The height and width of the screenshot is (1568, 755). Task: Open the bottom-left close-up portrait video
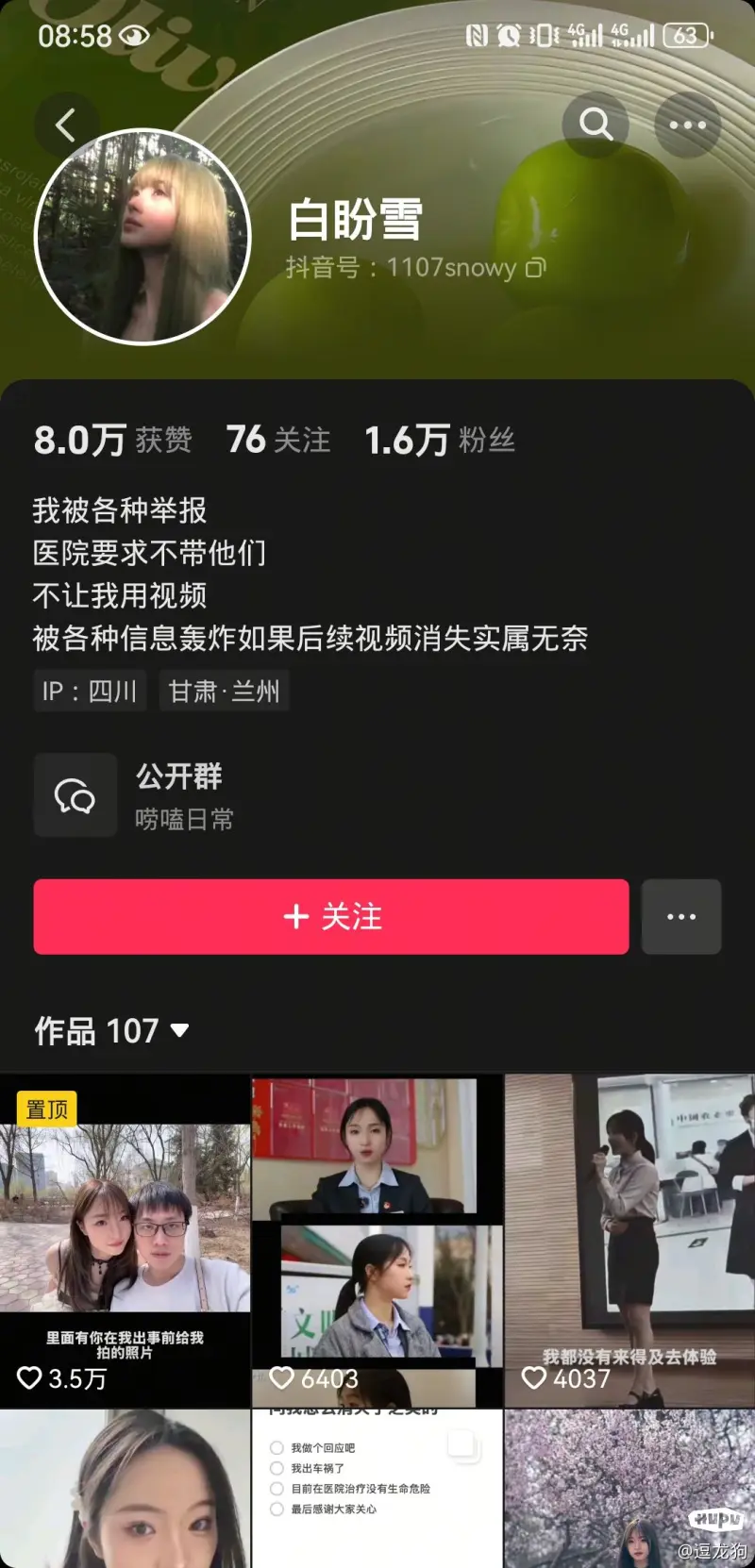point(125,1491)
